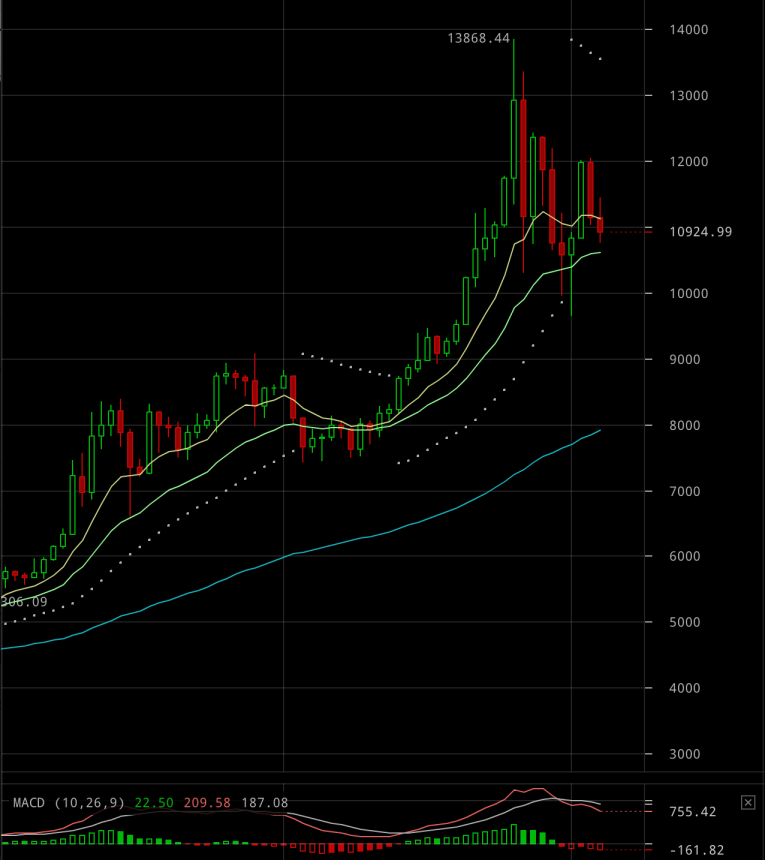This screenshot has height=860, width=765.
Task: Open the MACD (10,26,9) indicator settings
Action: point(69,802)
